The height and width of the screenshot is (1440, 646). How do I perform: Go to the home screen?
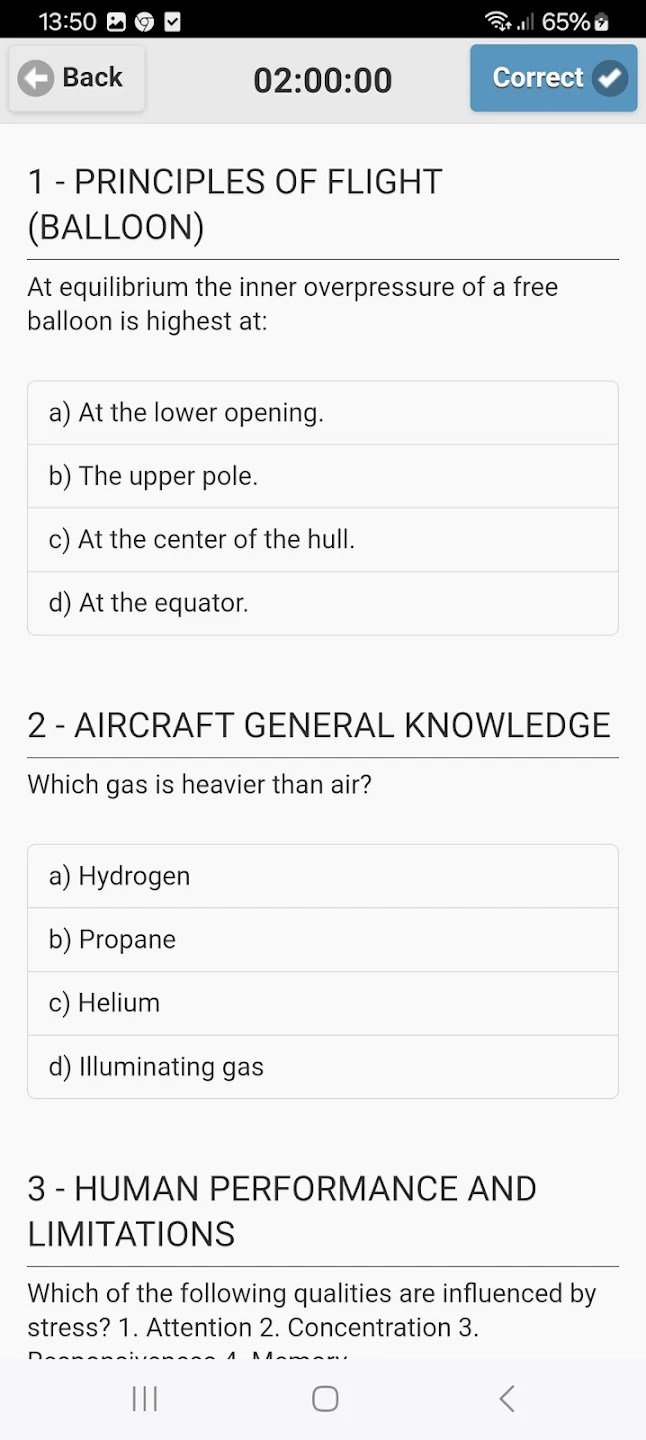click(324, 1398)
